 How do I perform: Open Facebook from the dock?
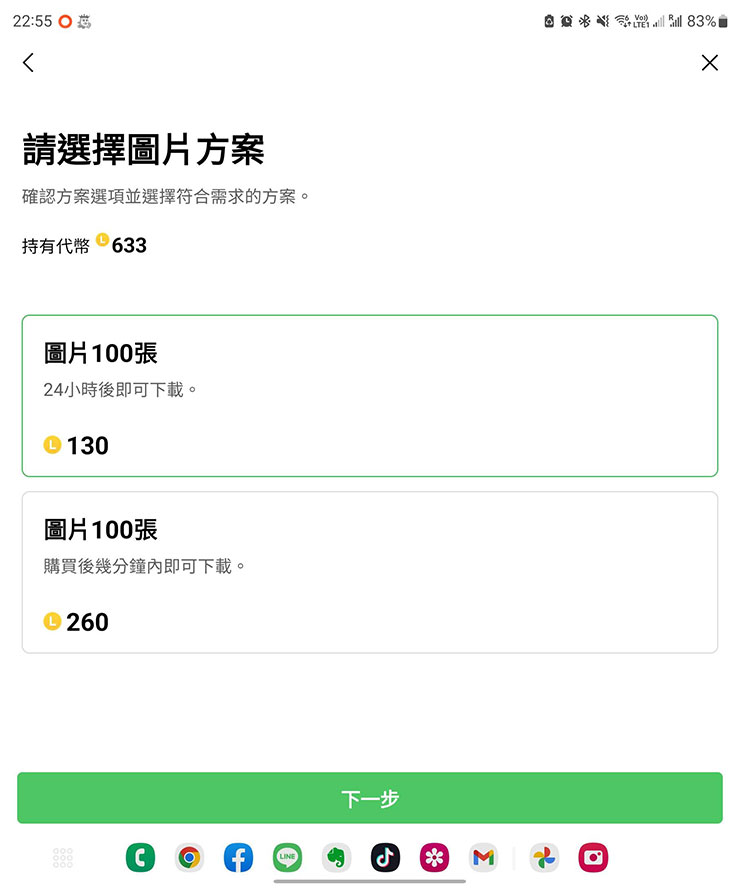238,857
